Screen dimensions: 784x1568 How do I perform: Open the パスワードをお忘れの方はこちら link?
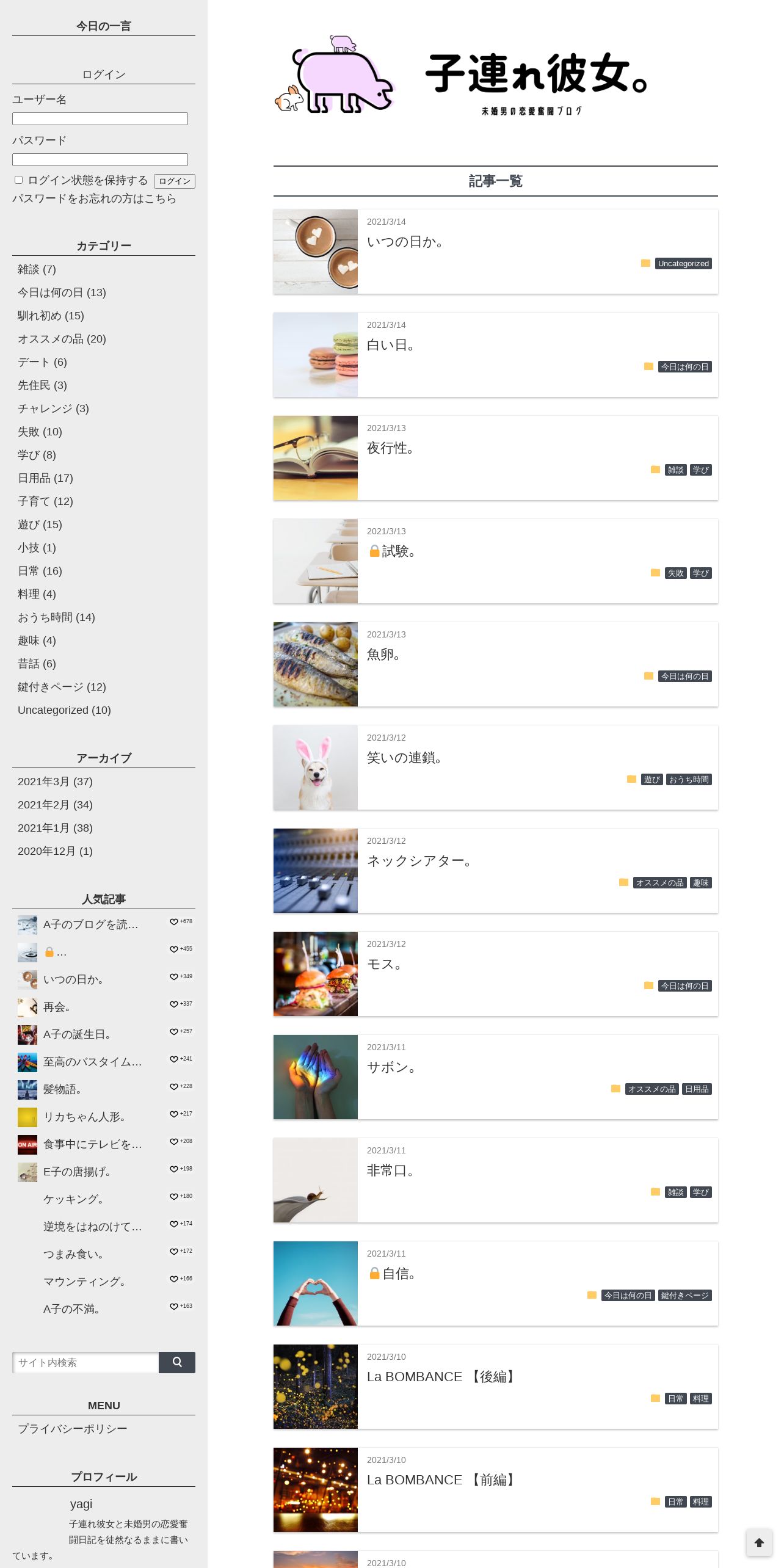pos(94,198)
